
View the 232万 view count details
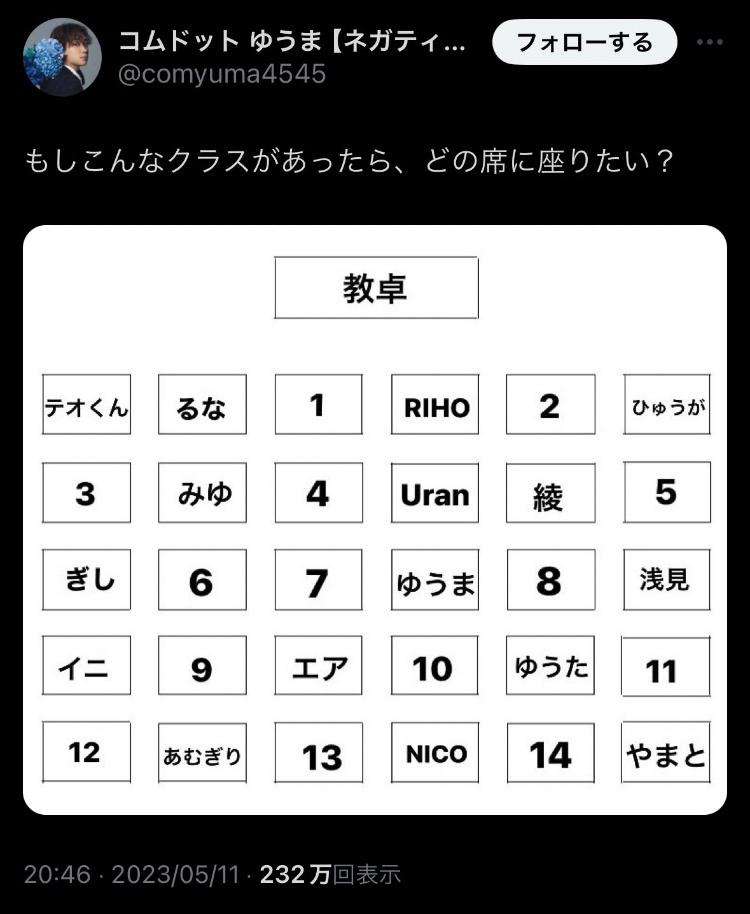pos(330,875)
